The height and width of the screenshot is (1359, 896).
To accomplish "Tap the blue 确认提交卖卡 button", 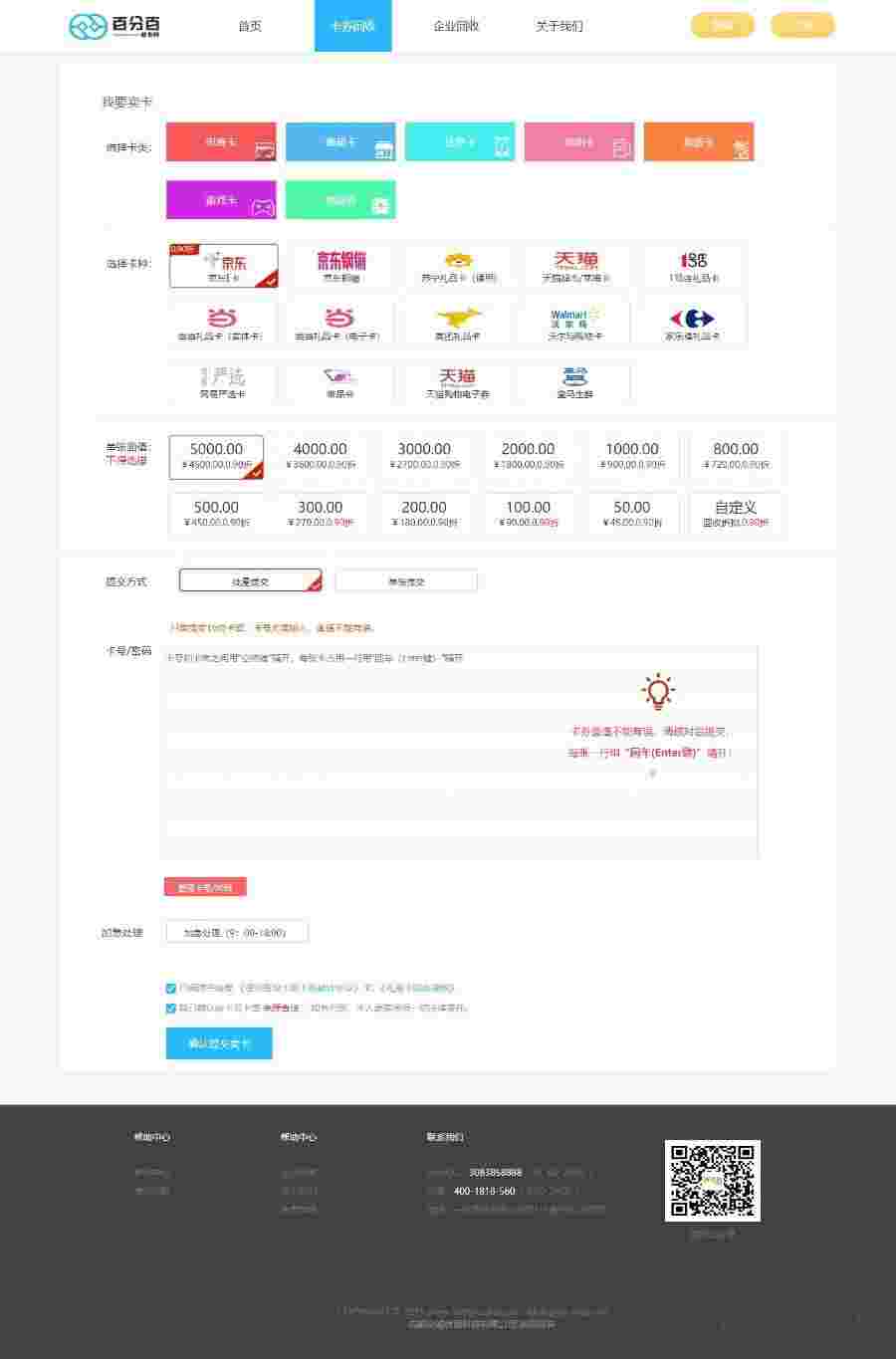I will coord(219,1043).
